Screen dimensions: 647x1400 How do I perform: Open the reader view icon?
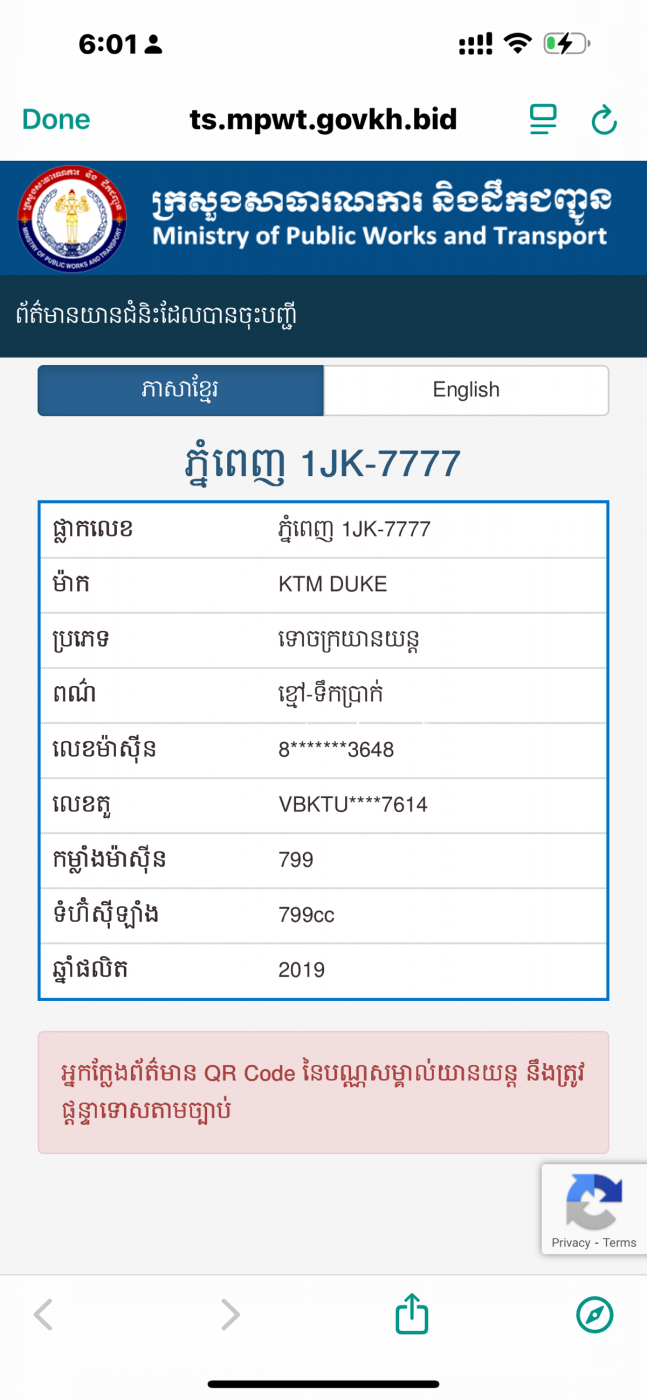coord(543,120)
